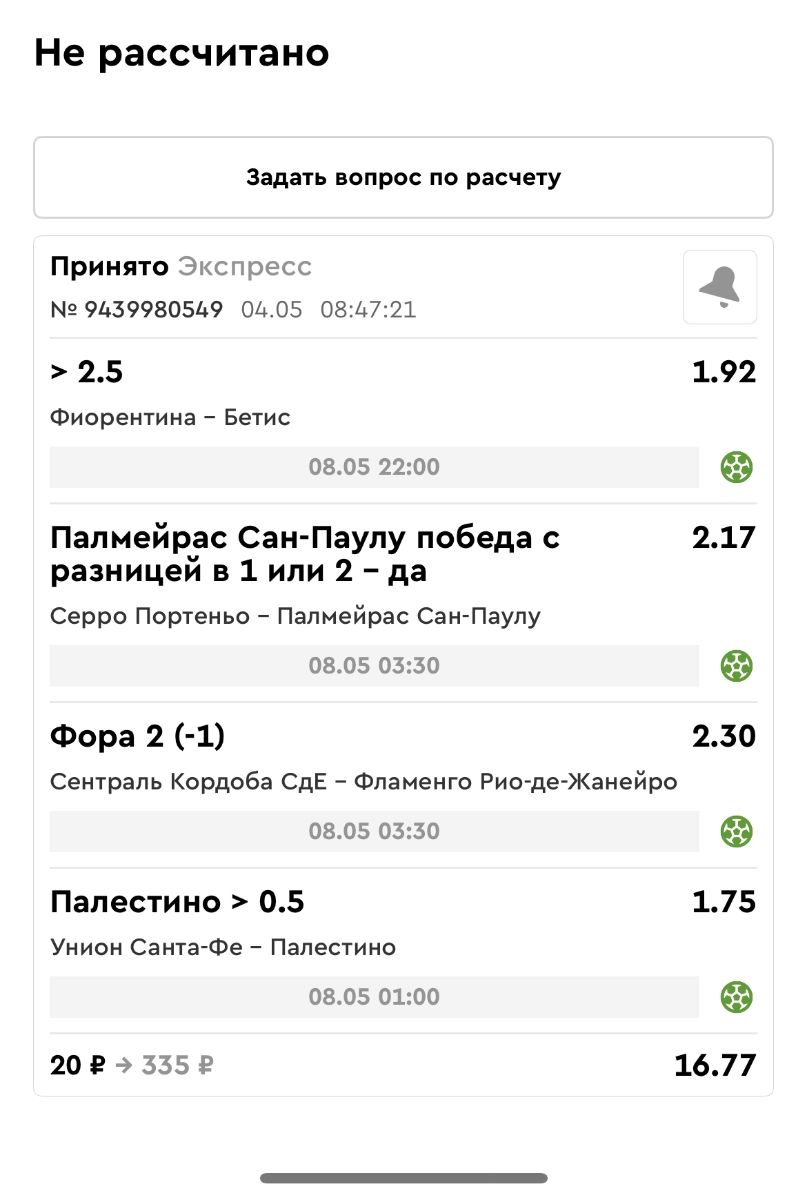
Task: Open the Серро Портеньо – Палмейрас Сан-Паулу event
Action: [295, 616]
